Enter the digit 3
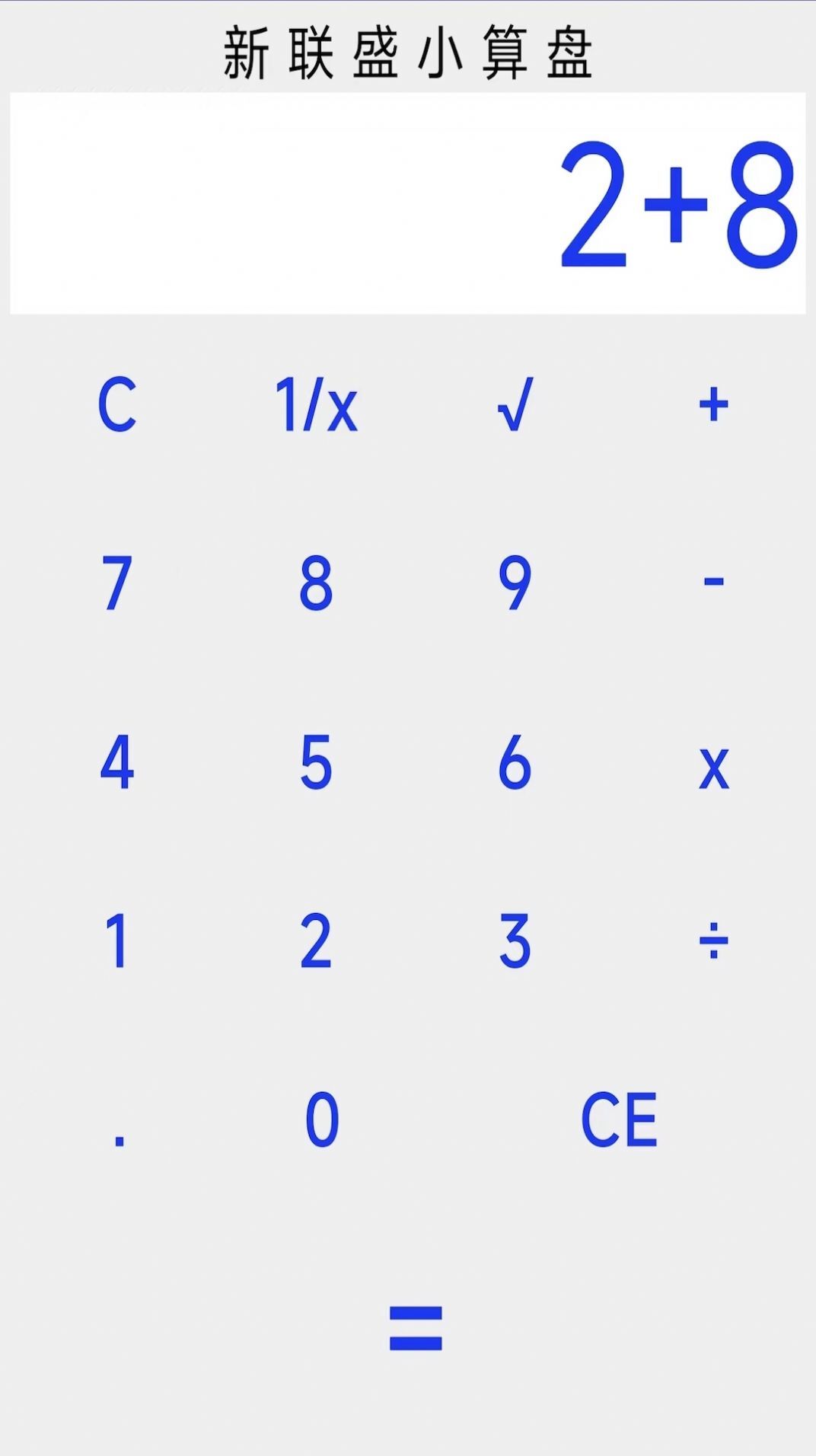 tap(515, 941)
